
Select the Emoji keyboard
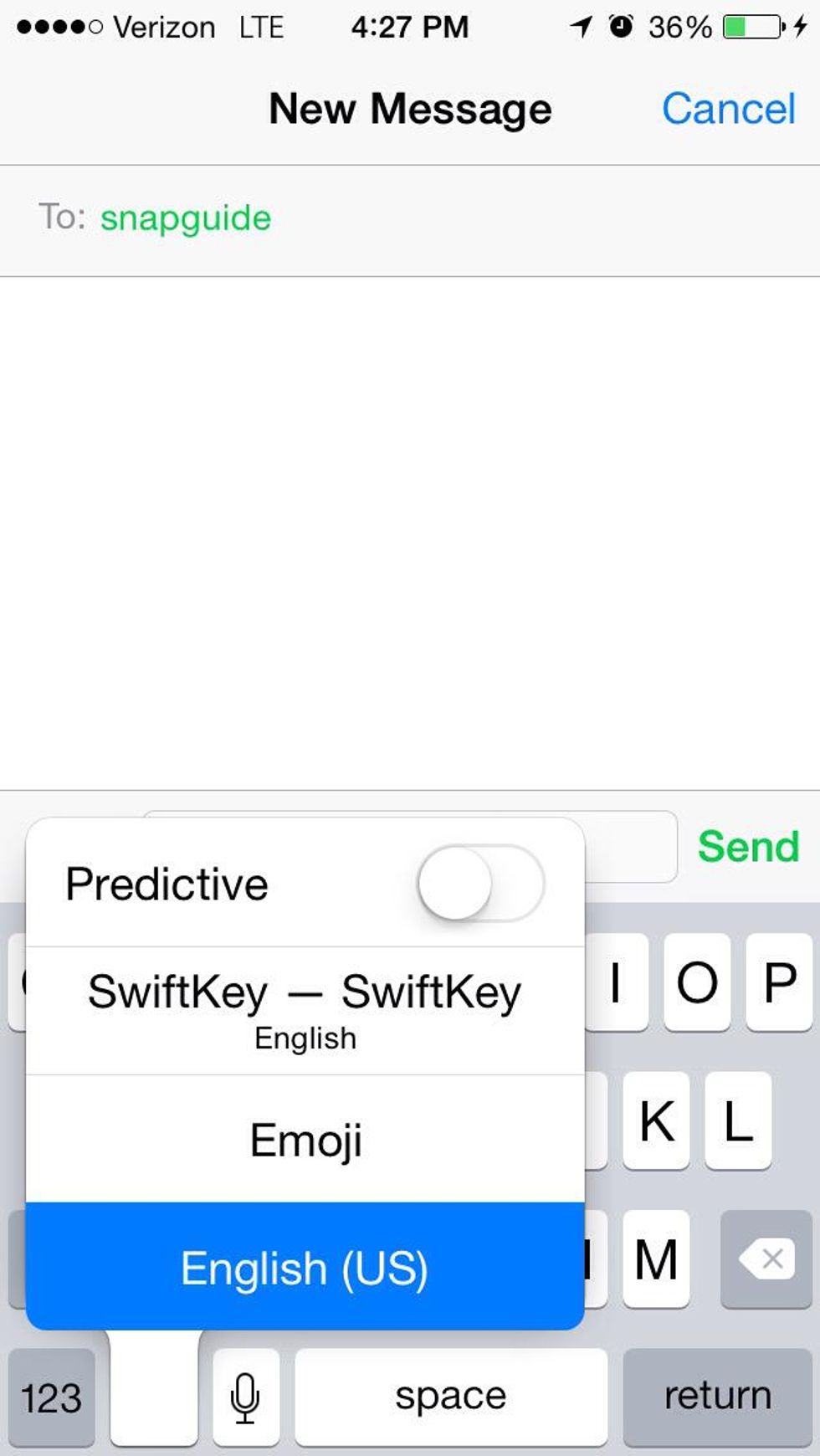[x=305, y=1139]
